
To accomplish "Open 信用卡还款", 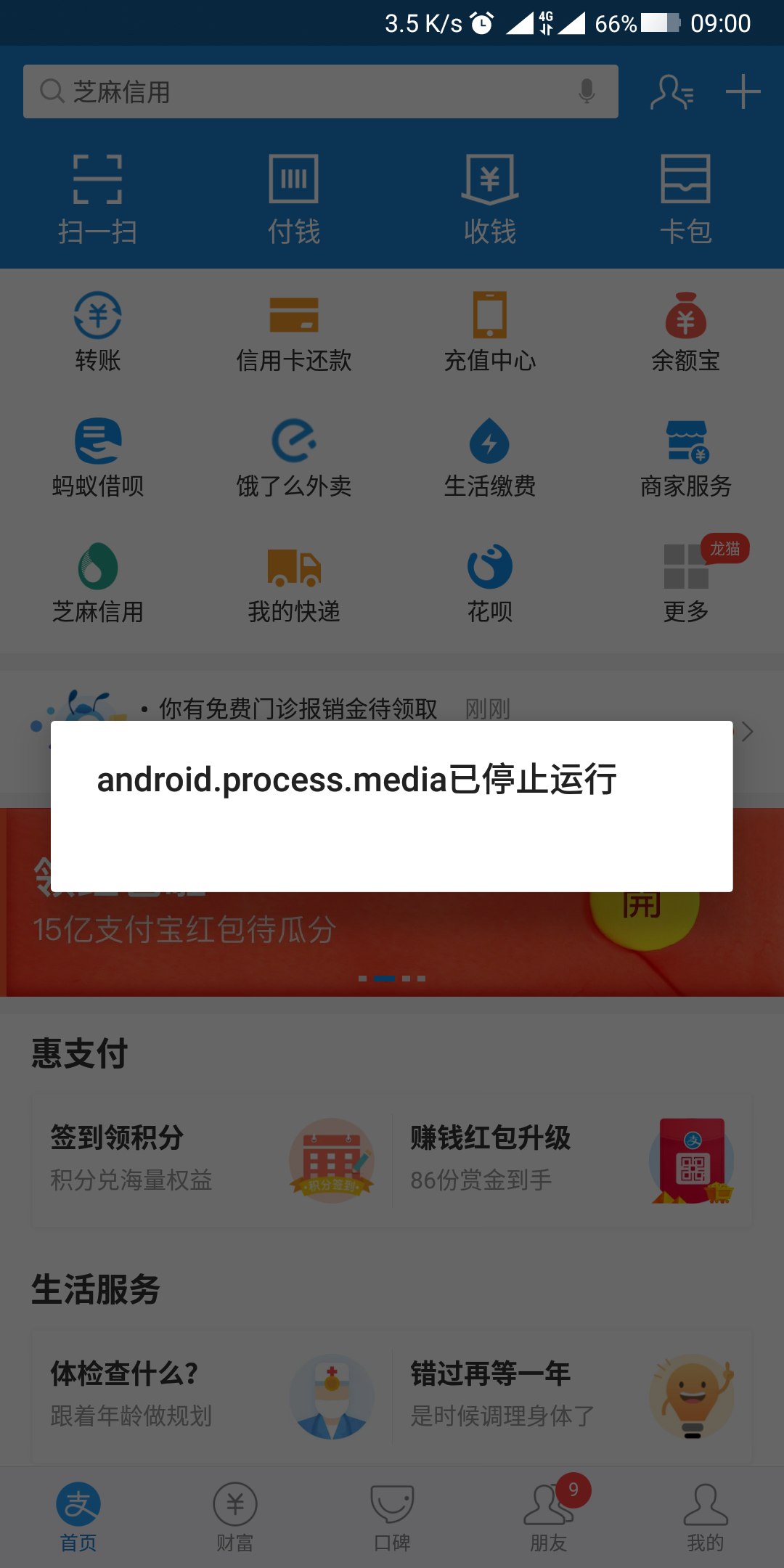I will pos(294,332).
